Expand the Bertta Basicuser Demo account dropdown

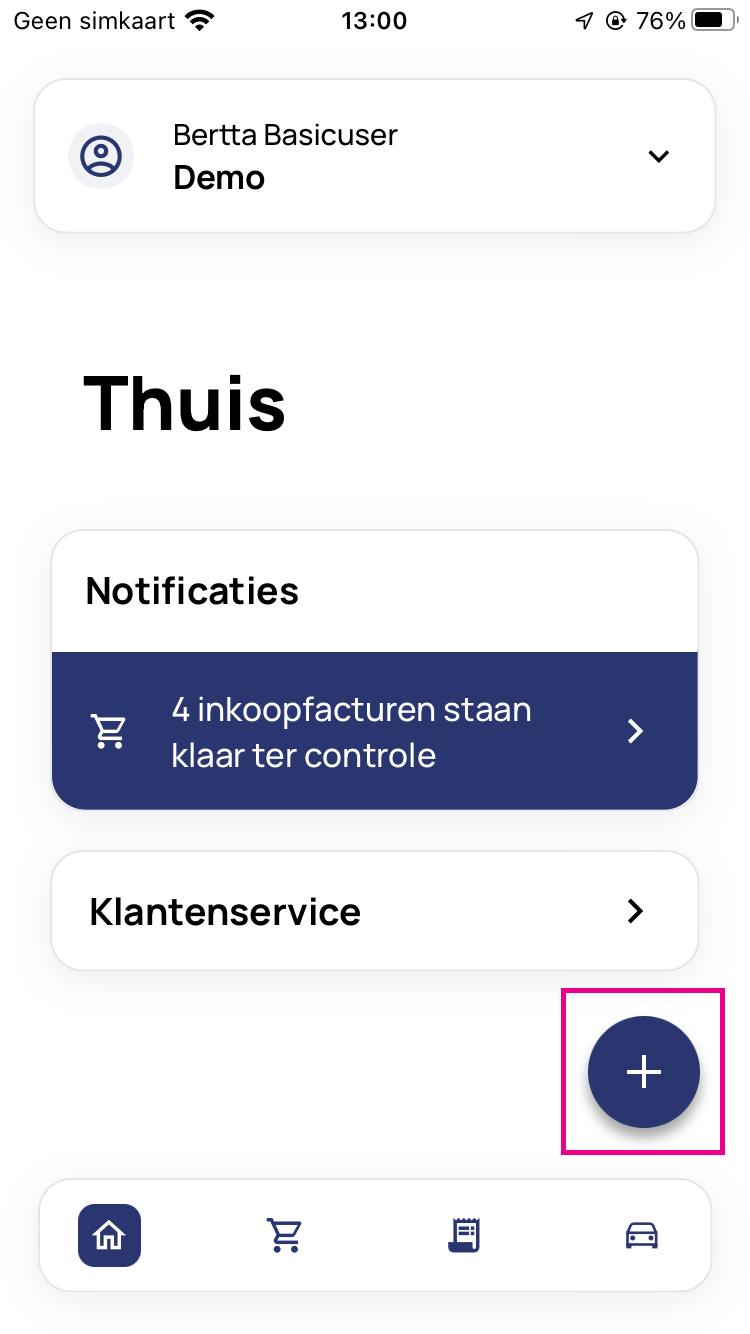(657, 156)
